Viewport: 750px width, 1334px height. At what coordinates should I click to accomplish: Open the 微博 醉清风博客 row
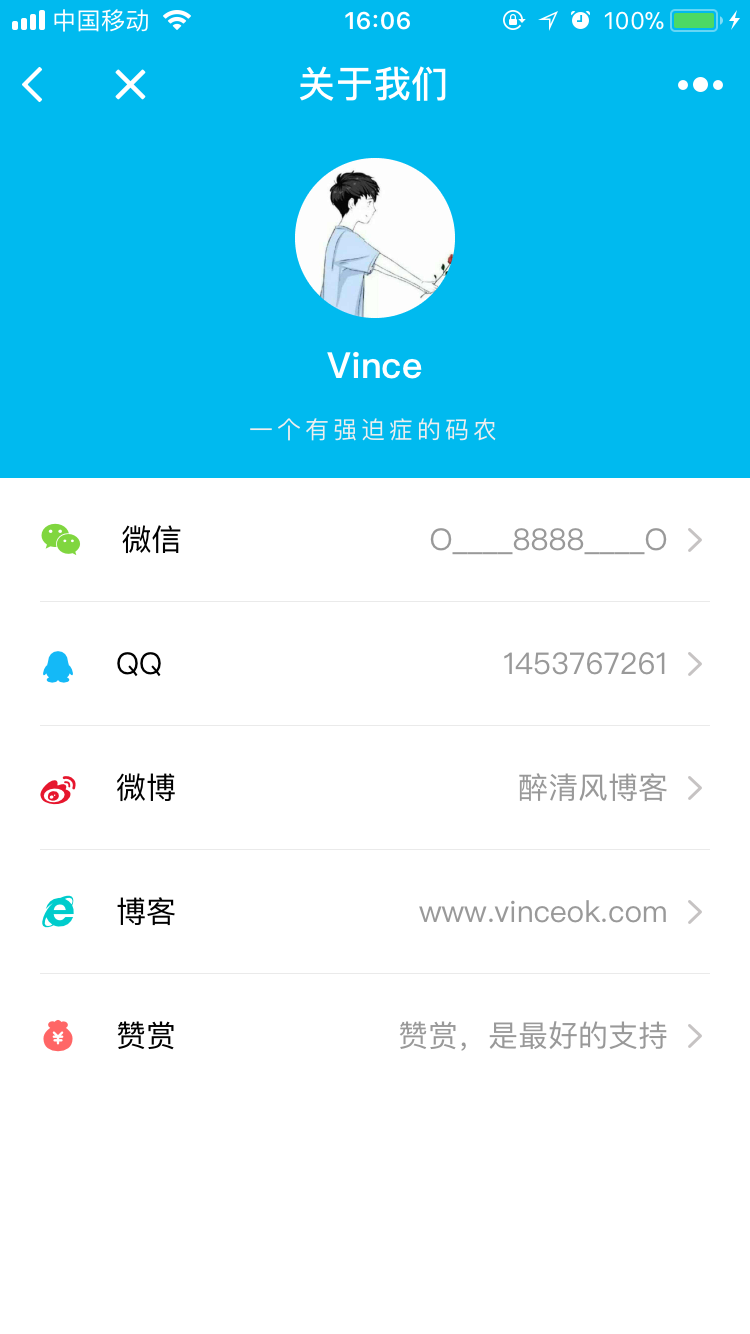(x=375, y=788)
